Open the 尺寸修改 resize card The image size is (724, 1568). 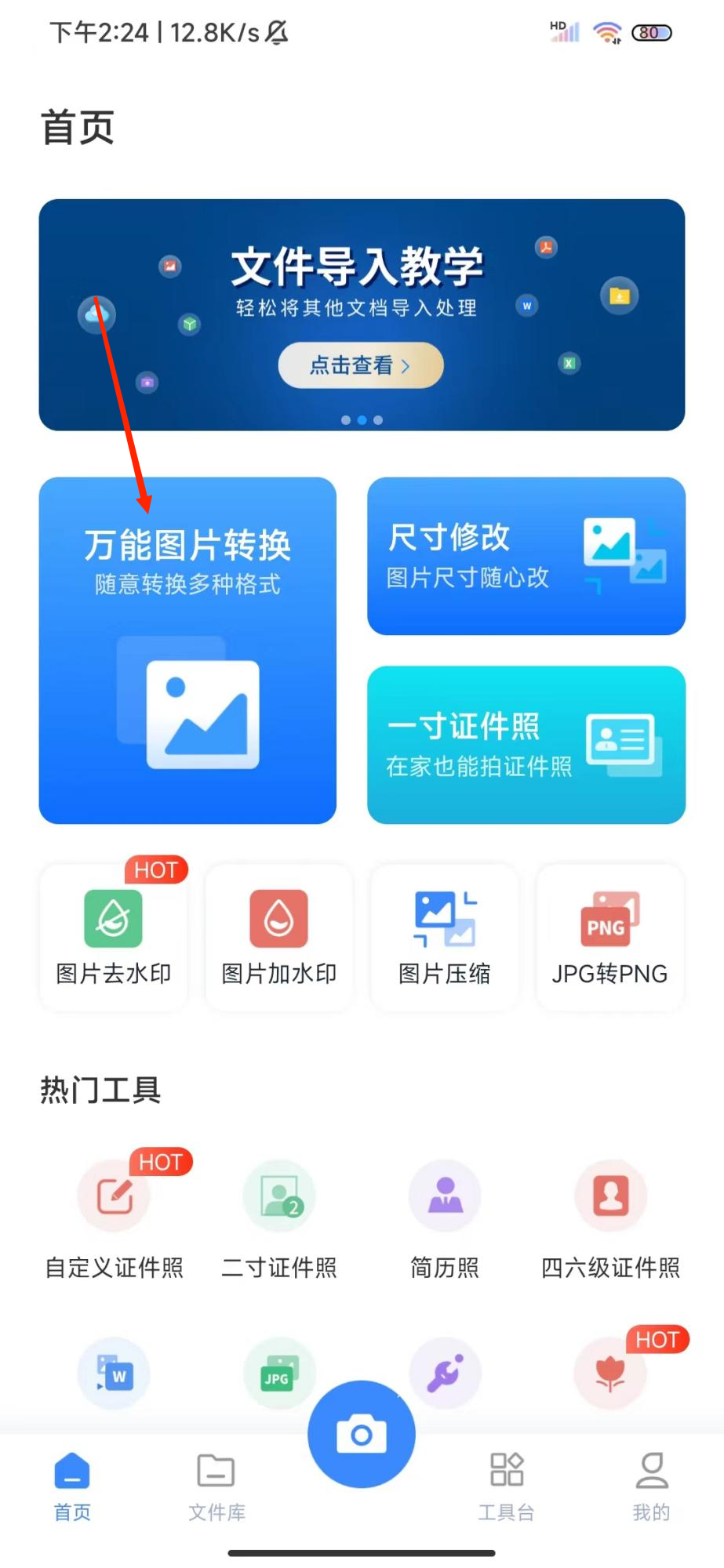[x=526, y=557]
